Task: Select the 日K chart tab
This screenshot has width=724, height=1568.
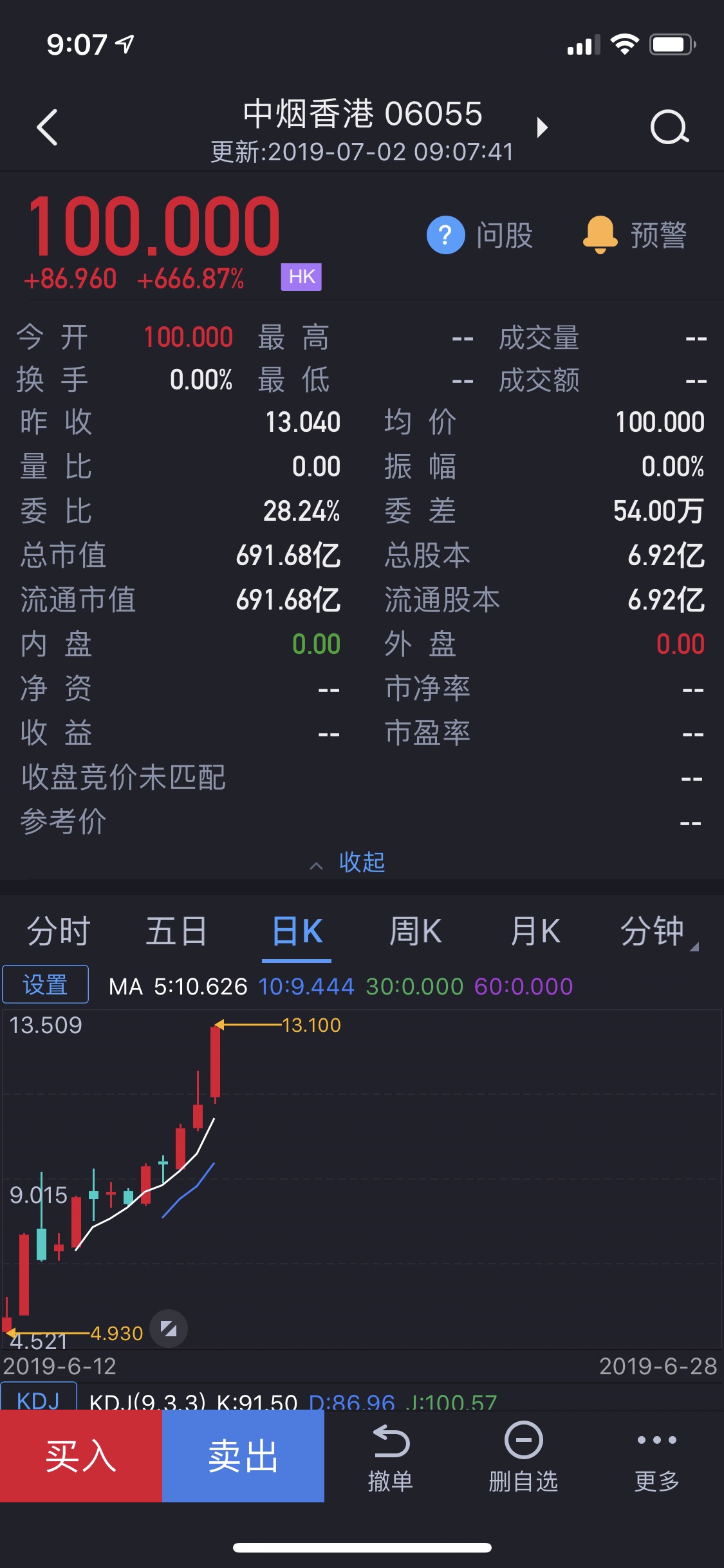Action: tap(297, 931)
